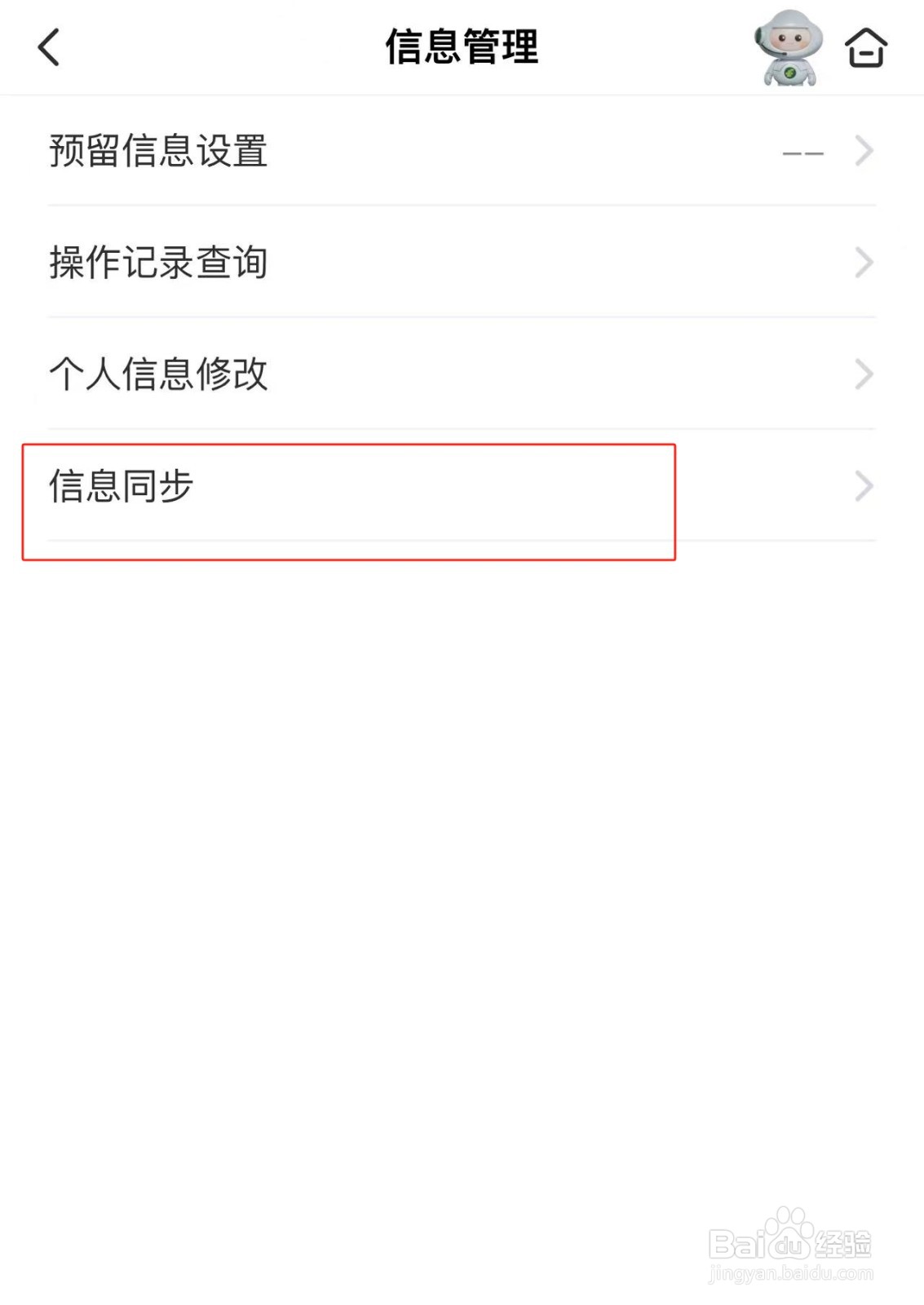Image resolution: width=924 pixels, height=1305 pixels.
Task: Tap 操作记录查询 to view operation records
Action: point(157,263)
